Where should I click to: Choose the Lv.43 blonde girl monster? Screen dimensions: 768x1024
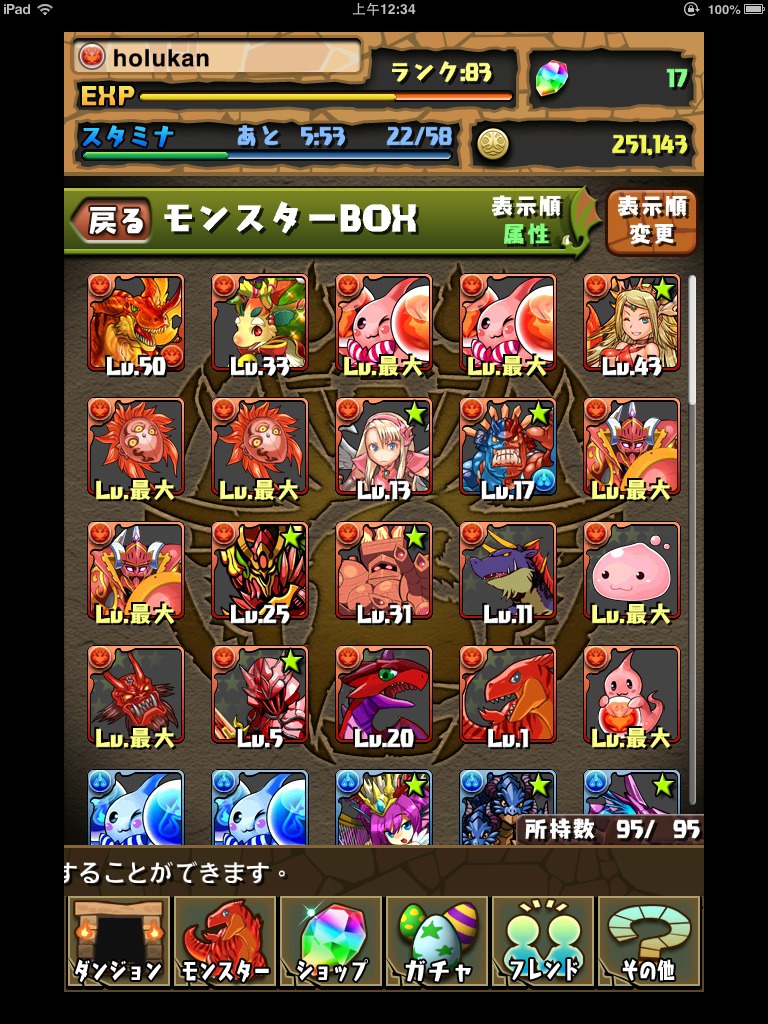pos(632,322)
